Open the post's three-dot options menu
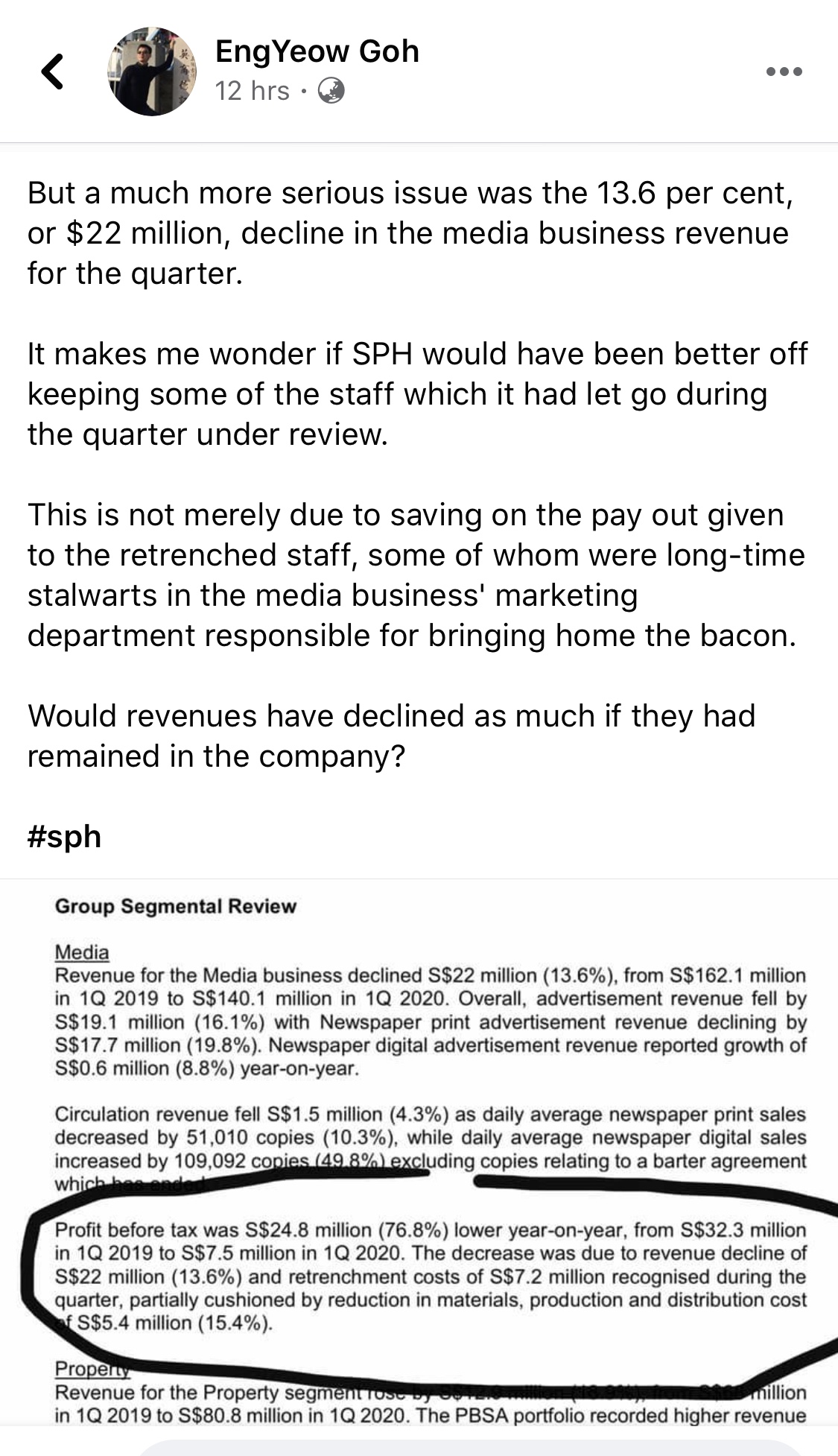Viewport: 838px width, 1456px height. tap(784, 72)
